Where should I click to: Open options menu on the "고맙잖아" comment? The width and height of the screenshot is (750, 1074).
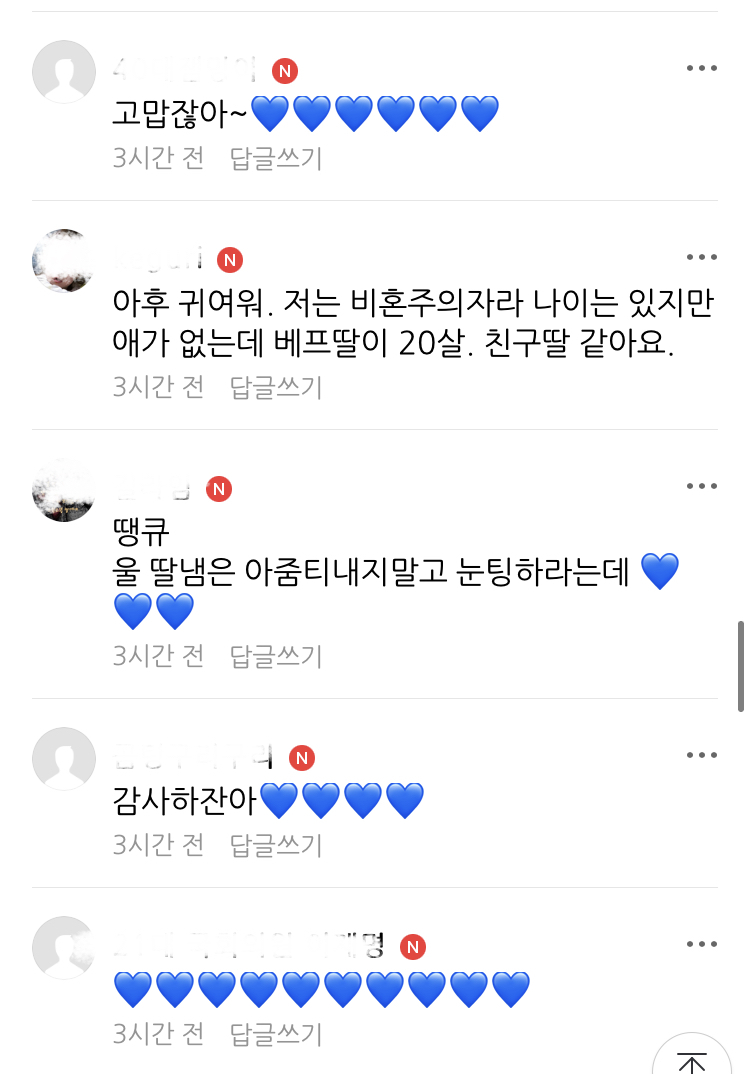(702, 68)
